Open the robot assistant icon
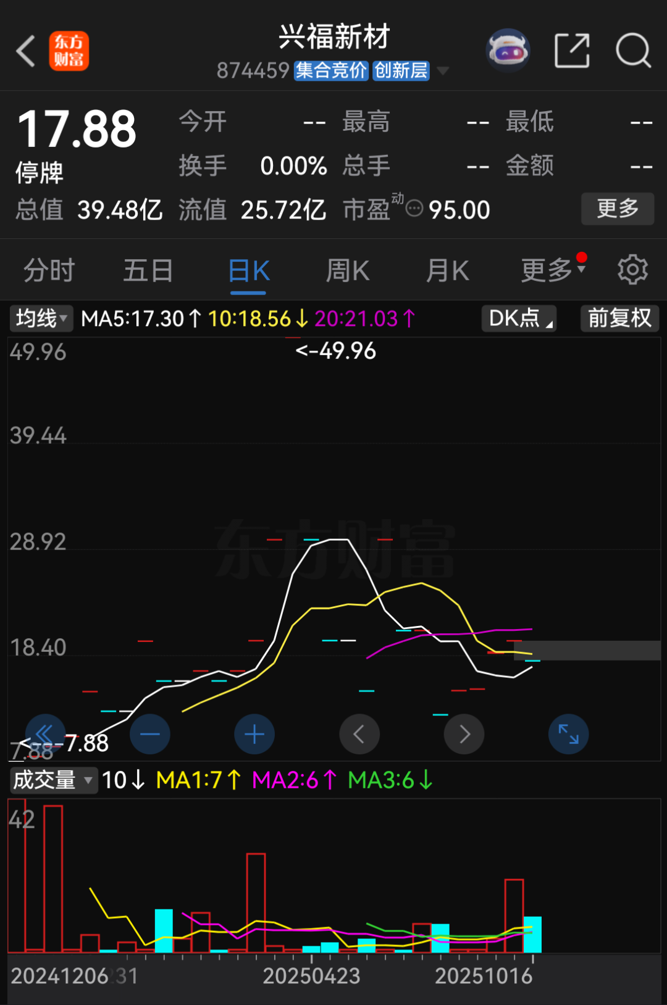Screen dimensions: 667x1005 [x=507, y=50]
